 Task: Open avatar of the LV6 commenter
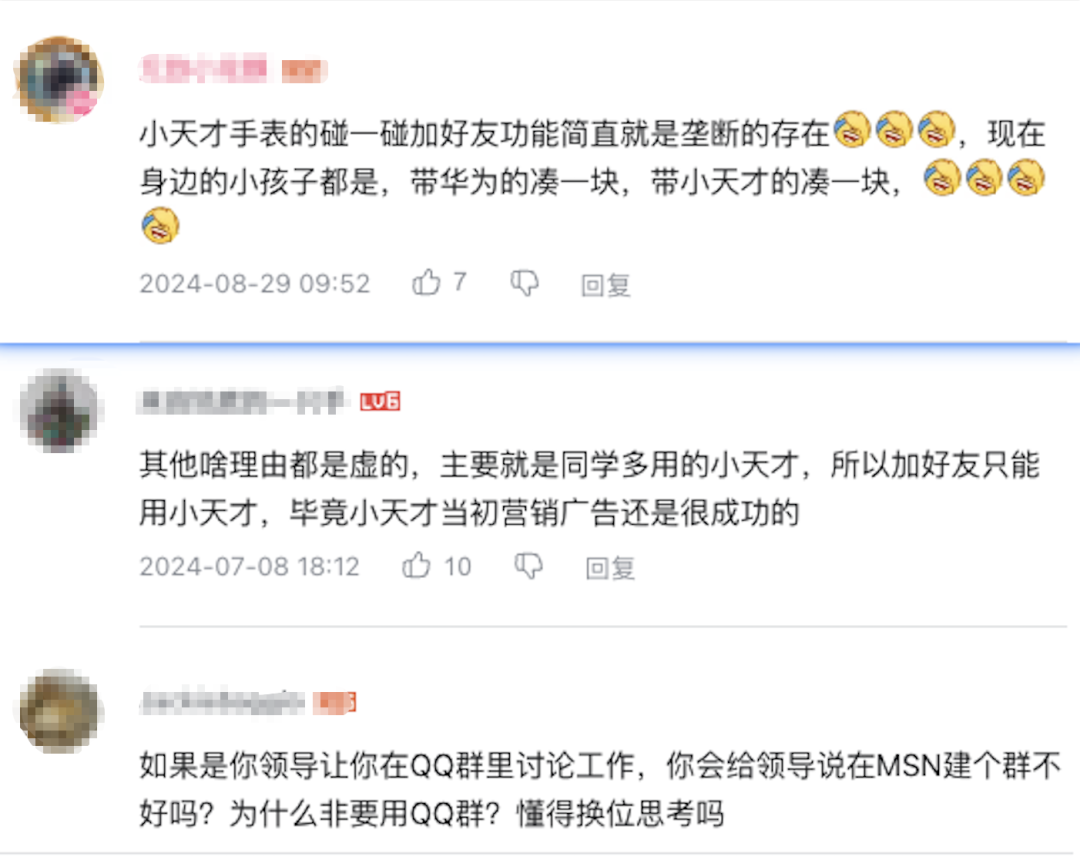61,410
